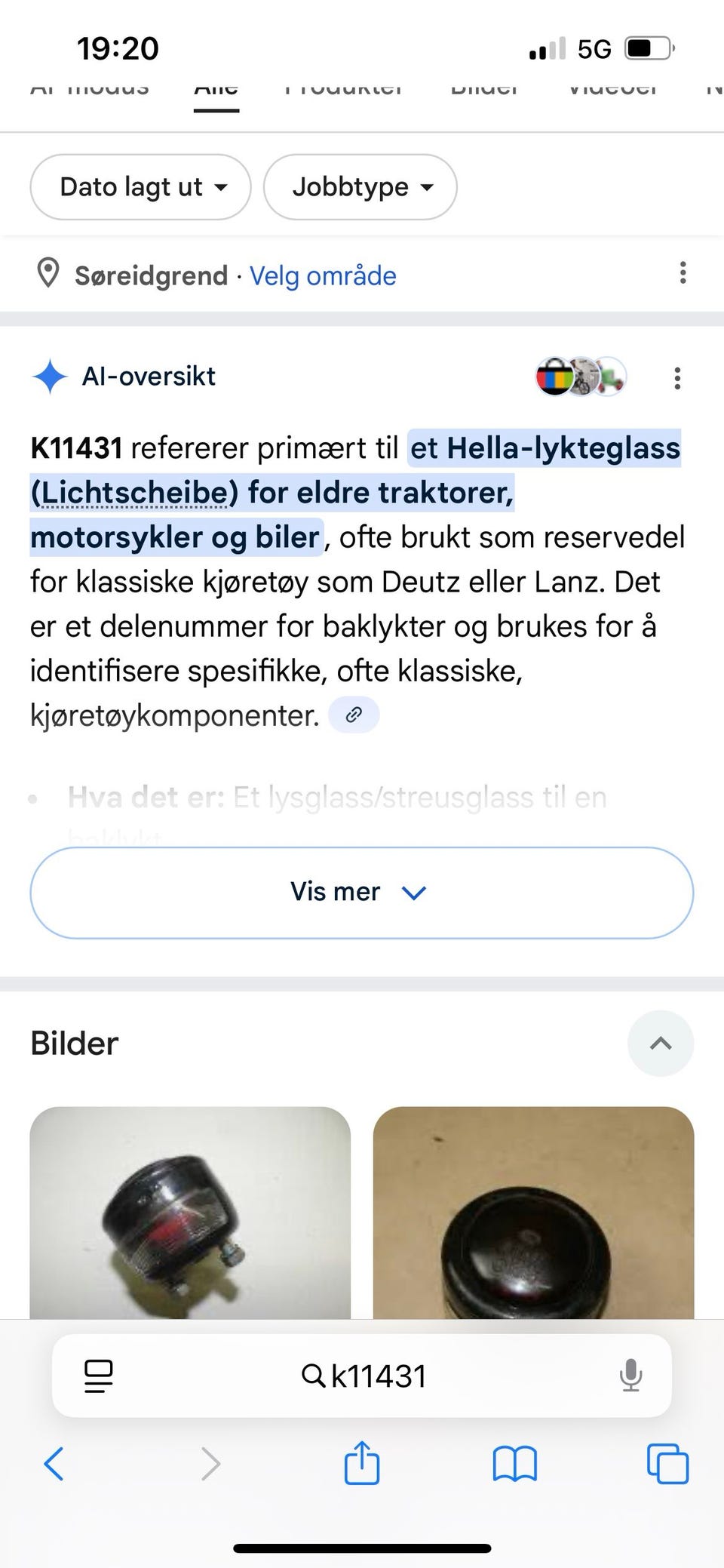The width and height of the screenshot is (724, 1568).
Task: Tap the share icon in Safari toolbar
Action: tap(362, 1464)
